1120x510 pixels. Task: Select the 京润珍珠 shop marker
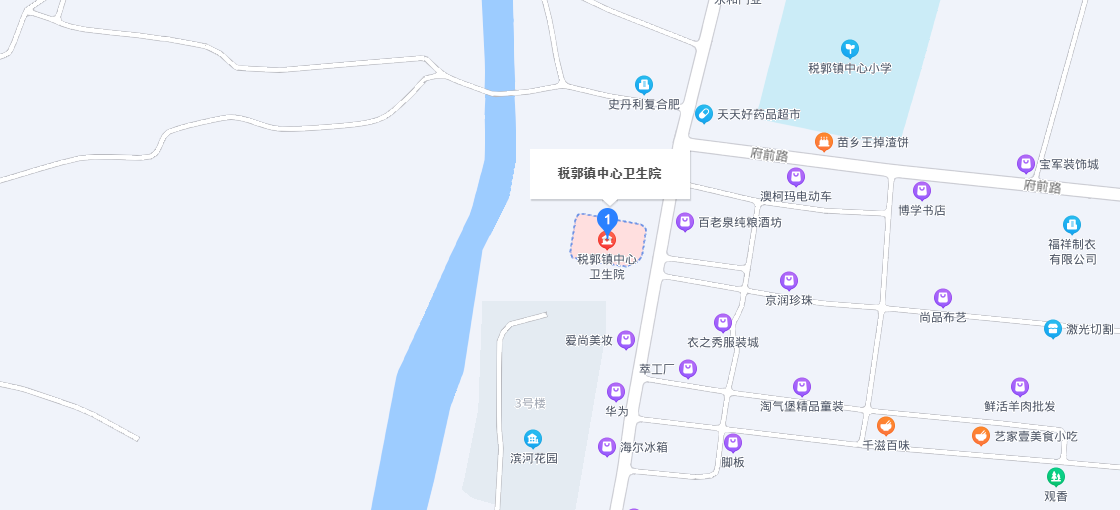pyautogui.click(x=789, y=281)
